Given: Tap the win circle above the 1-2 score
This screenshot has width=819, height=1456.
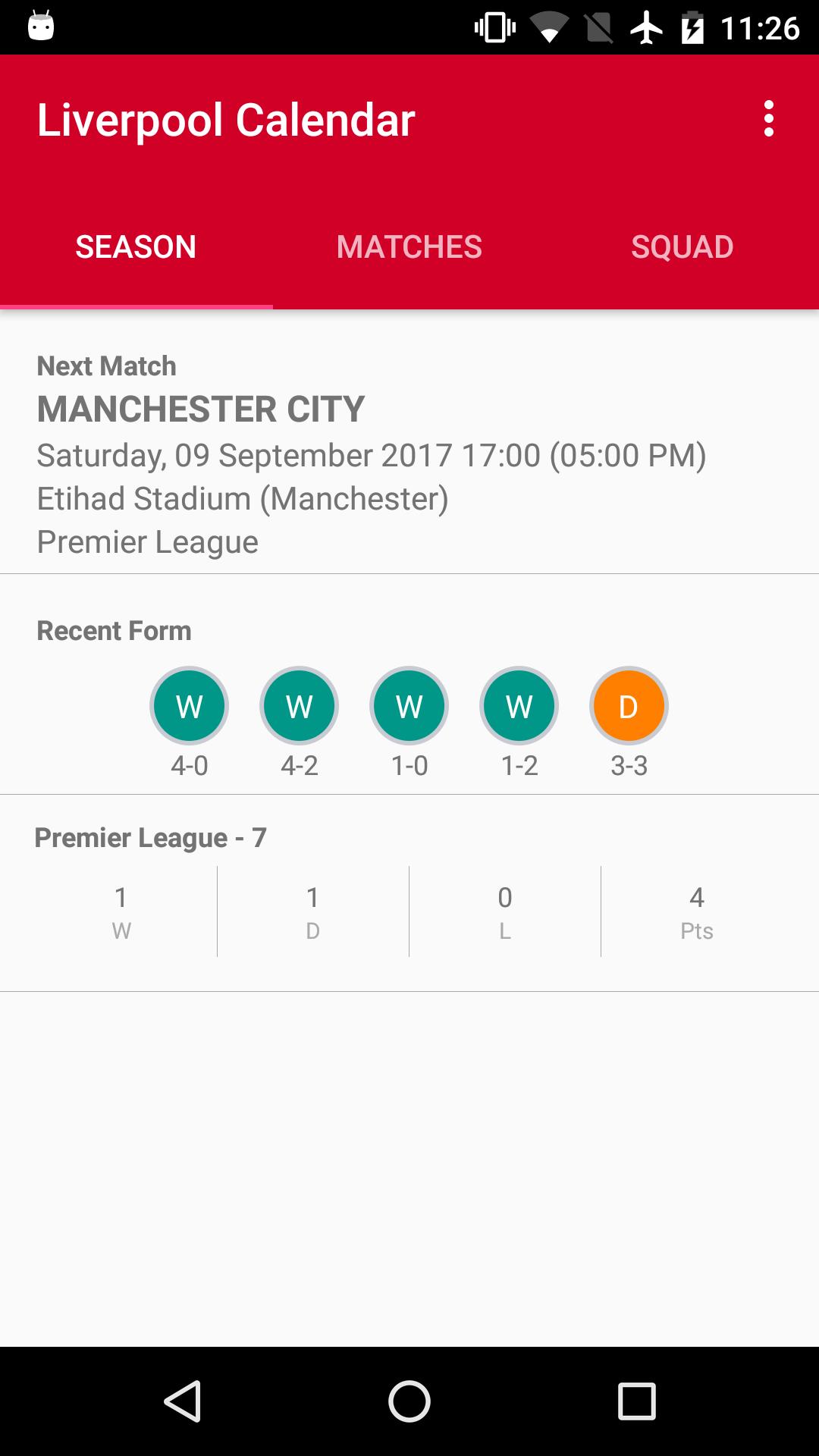Looking at the screenshot, I should coord(519,705).
